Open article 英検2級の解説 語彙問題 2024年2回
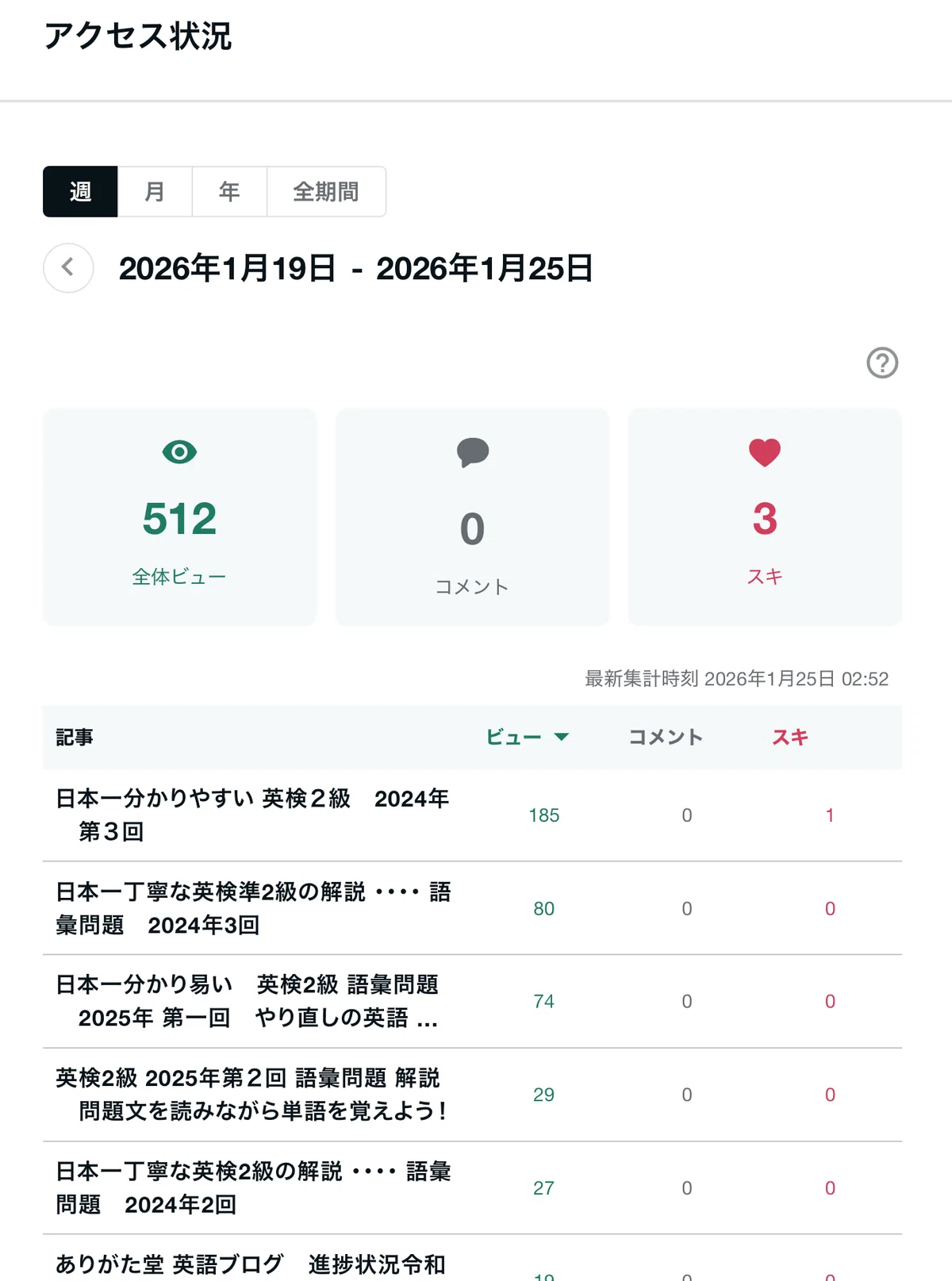This screenshot has height=1281, width=952. click(x=253, y=1187)
